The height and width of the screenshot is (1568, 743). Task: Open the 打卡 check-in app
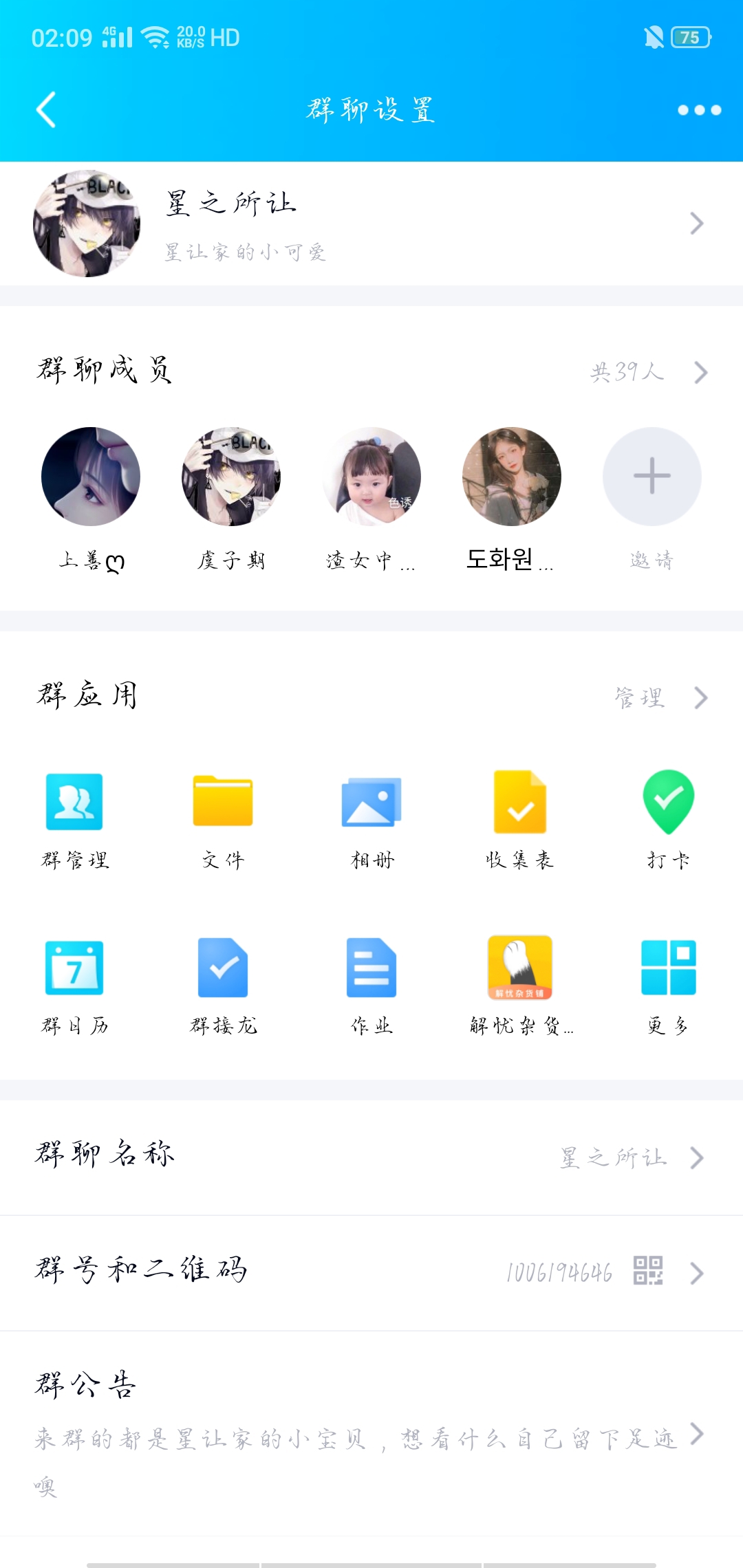[668, 803]
